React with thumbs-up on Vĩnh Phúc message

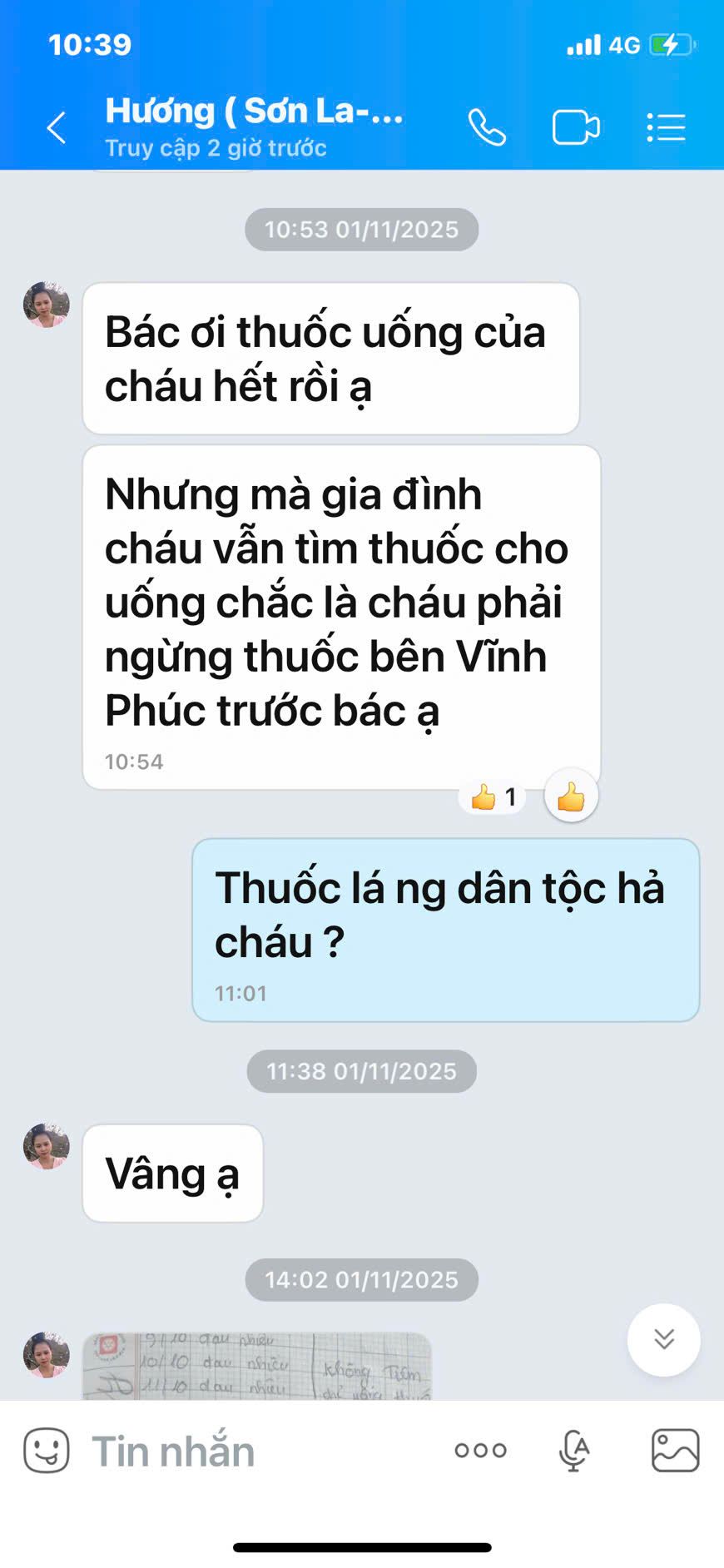[x=571, y=797]
